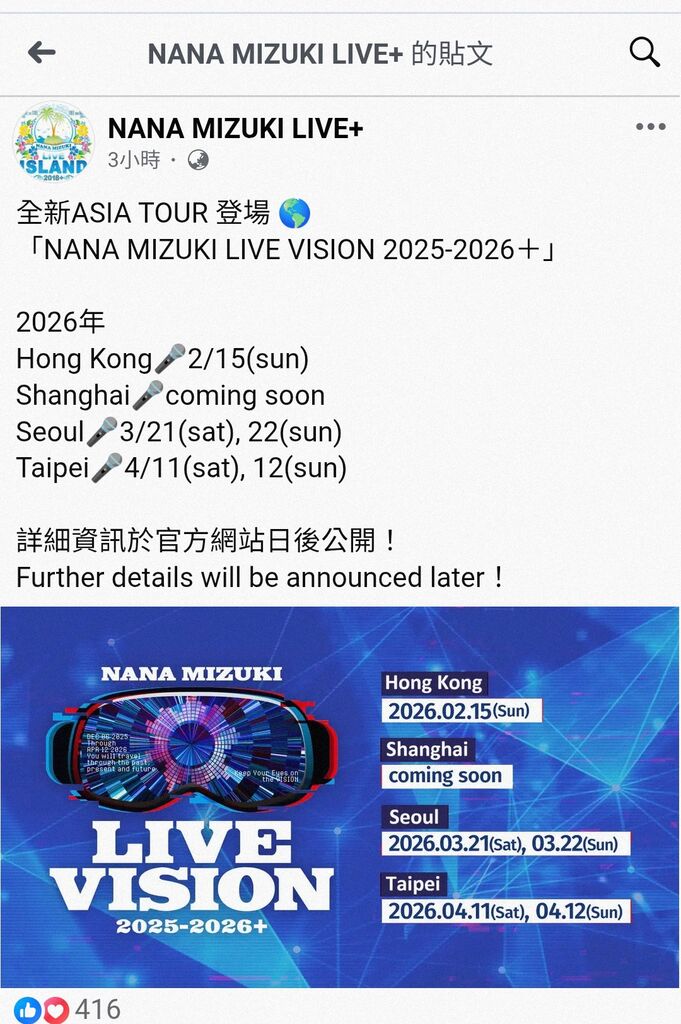The image size is (681, 1024).
Task: Open the NANA MIZUKI LIVE+ page name
Action: click(x=235, y=128)
